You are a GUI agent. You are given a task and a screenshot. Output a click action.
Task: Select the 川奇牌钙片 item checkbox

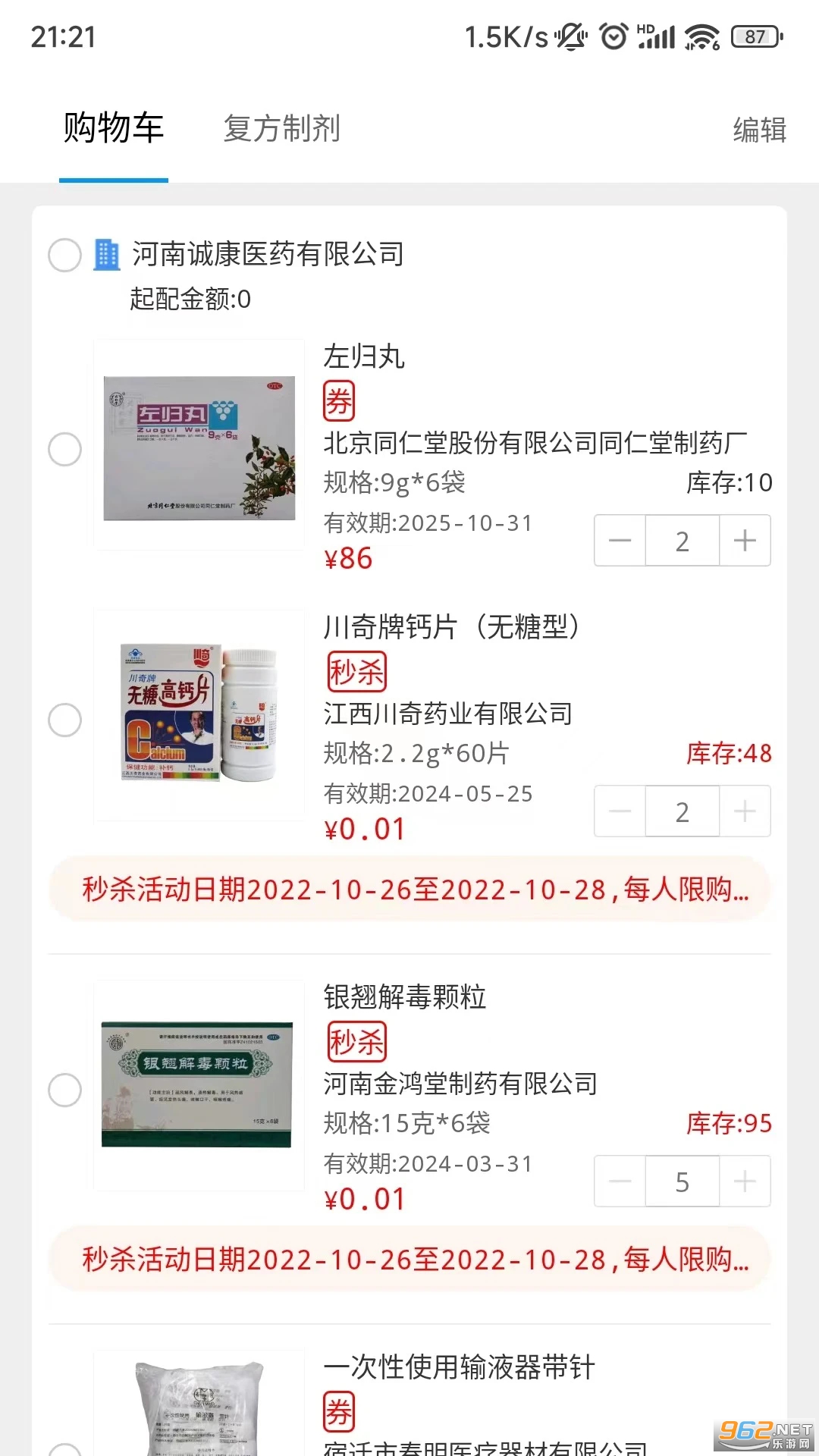(x=64, y=720)
